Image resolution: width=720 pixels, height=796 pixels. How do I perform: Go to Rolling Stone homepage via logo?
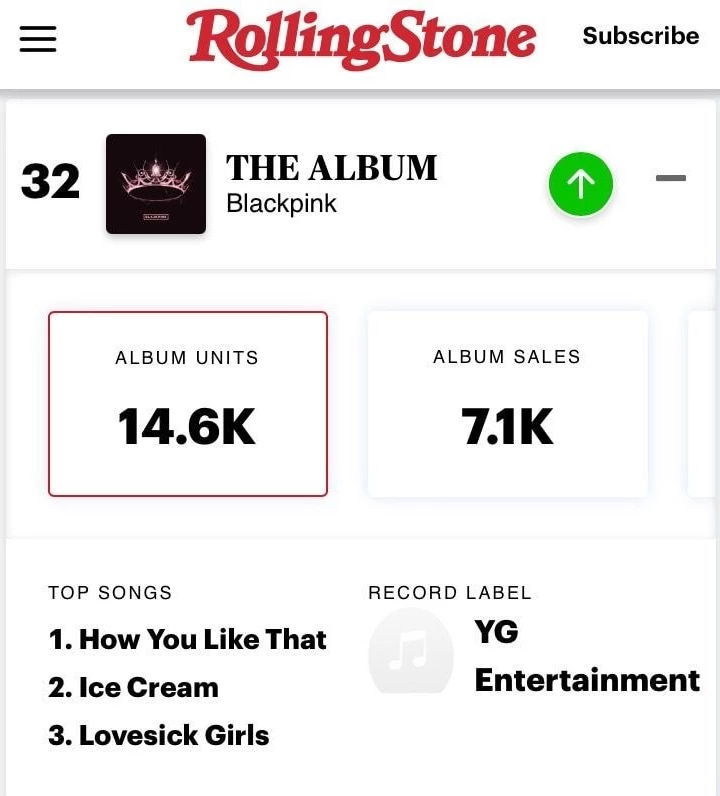click(361, 38)
